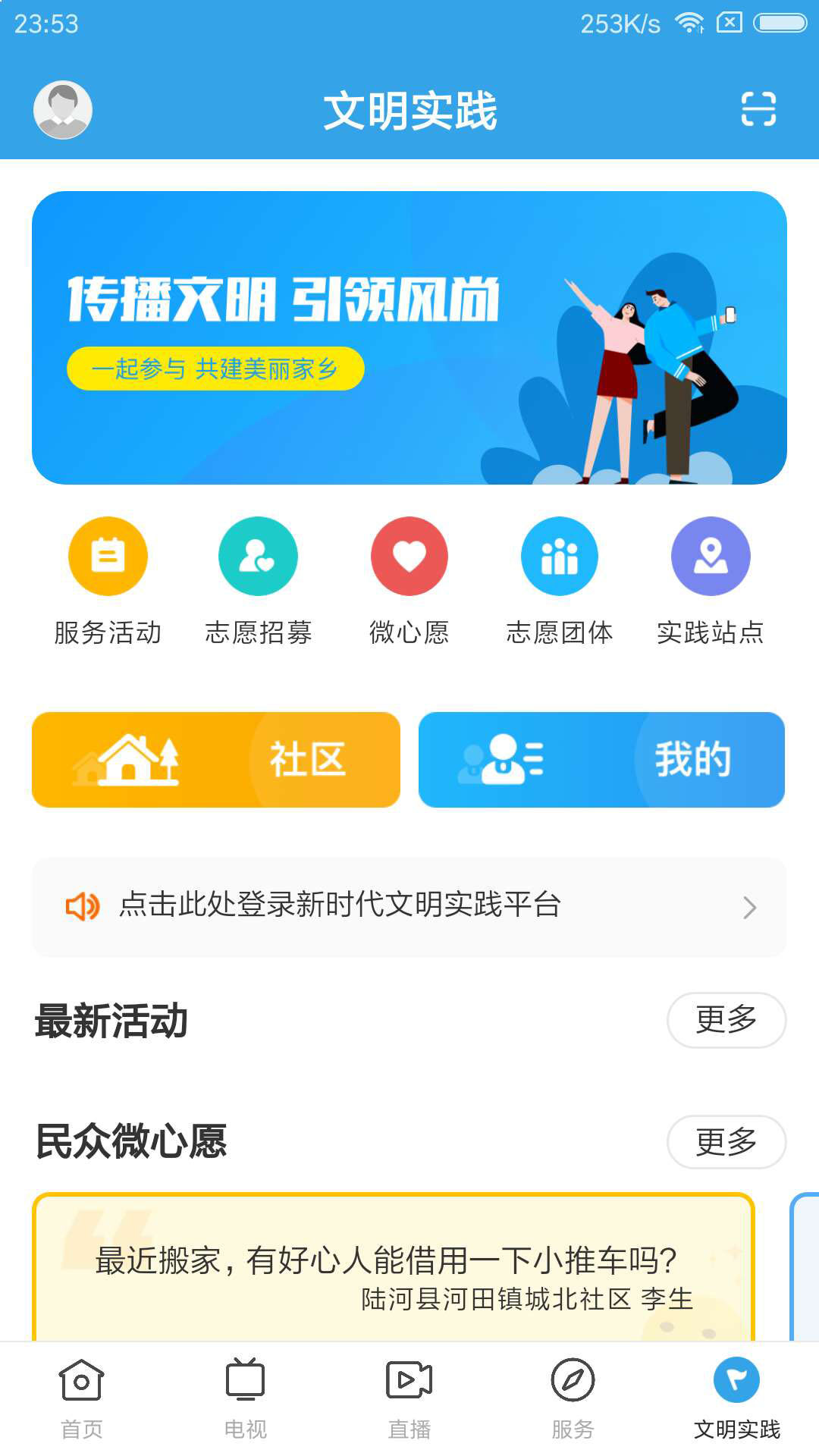819x1456 pixels.
Task: Expand the login announcement via right chevron
Action: [x=749, y=907]
